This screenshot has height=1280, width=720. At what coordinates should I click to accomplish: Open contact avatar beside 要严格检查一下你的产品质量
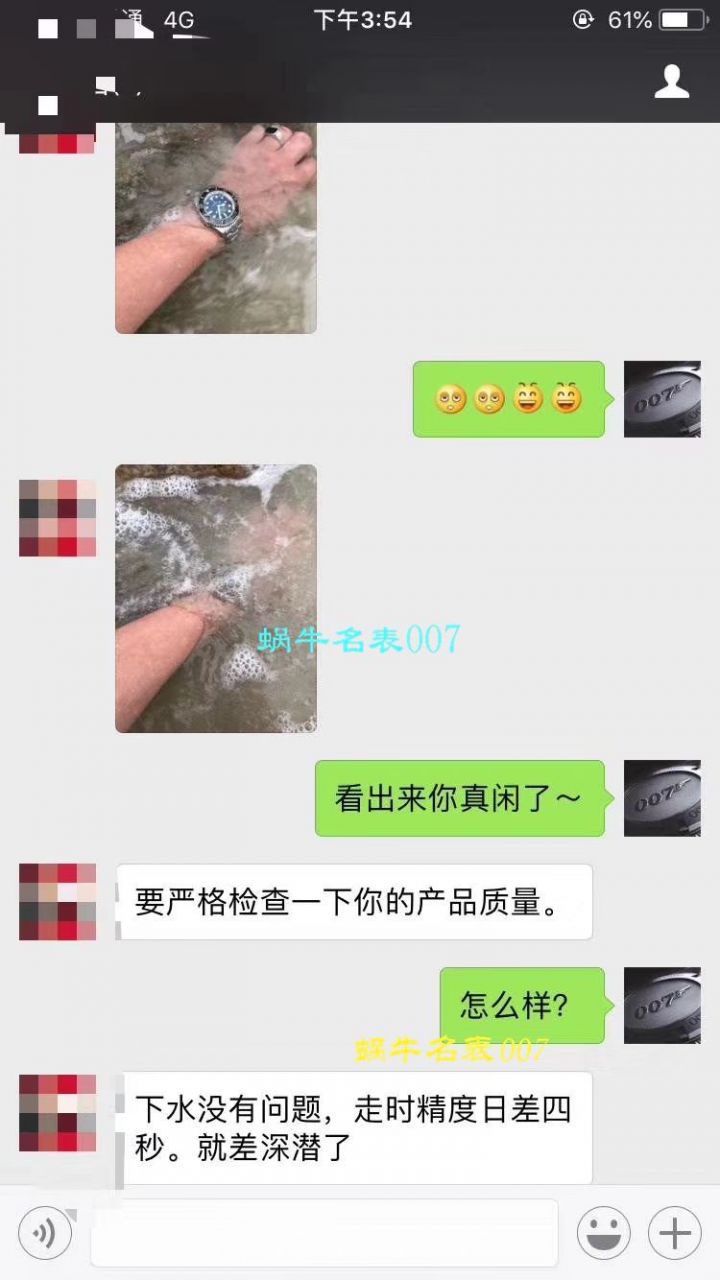(x=57, y=902)
